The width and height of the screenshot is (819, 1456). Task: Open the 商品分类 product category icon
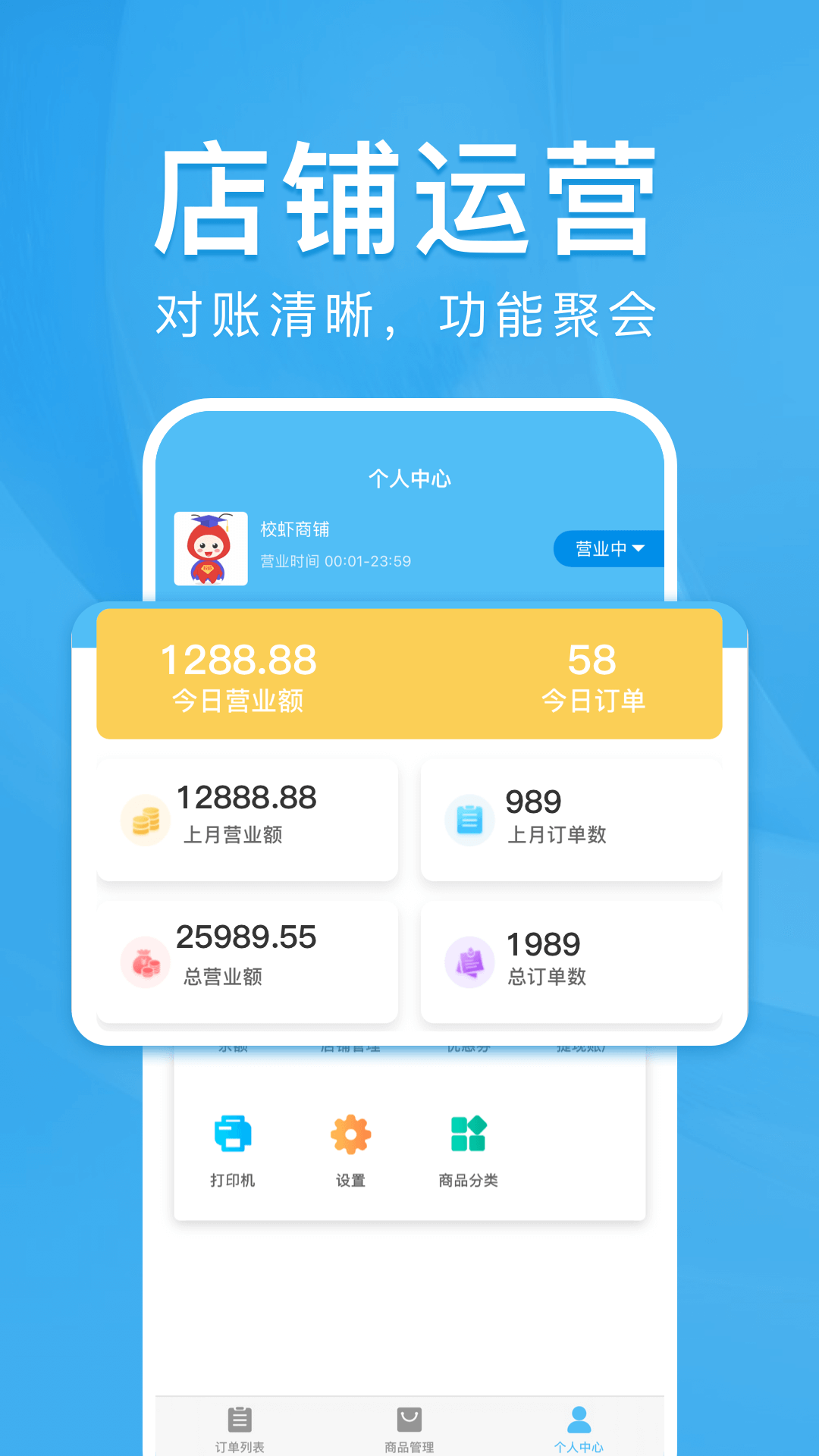468,1133
